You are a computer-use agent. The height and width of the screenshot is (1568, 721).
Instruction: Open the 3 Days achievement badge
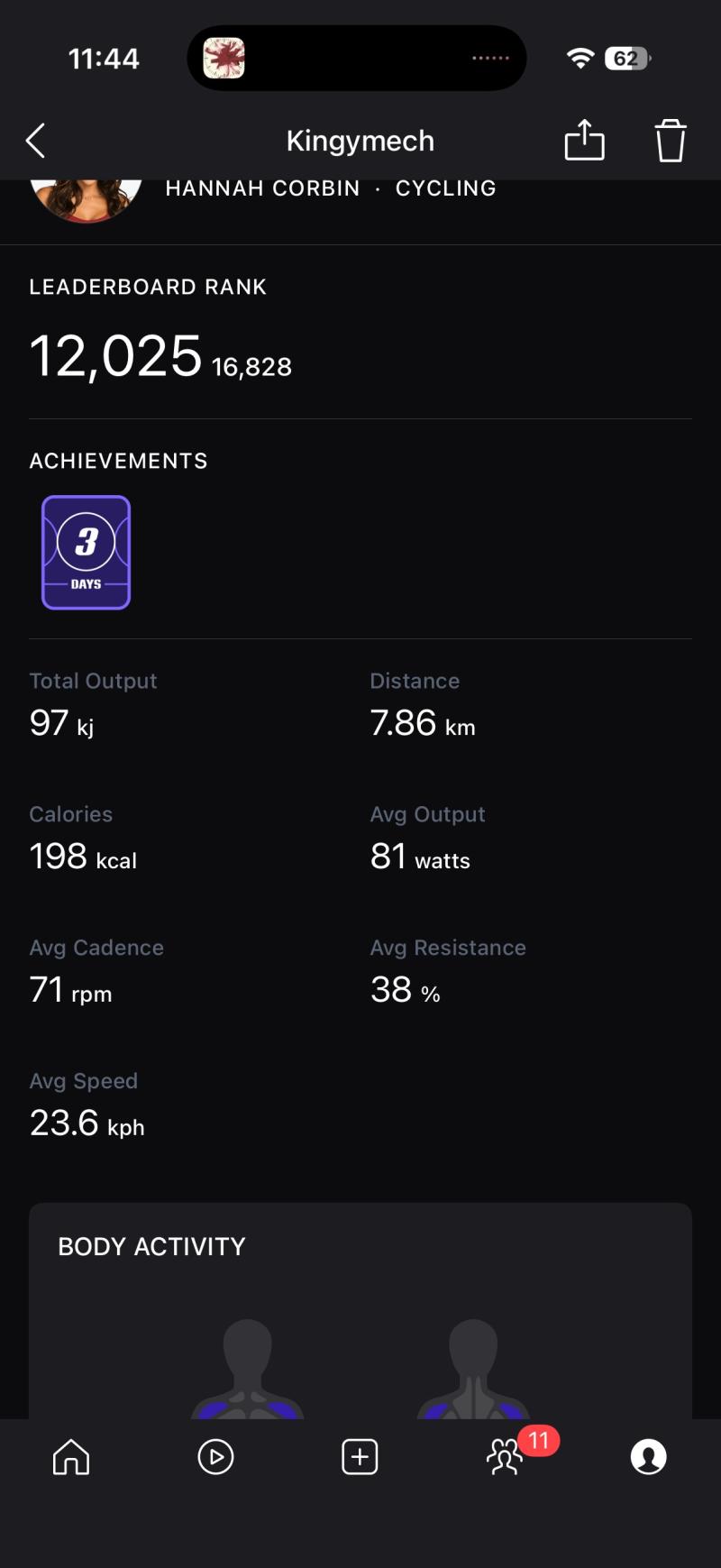87,553
